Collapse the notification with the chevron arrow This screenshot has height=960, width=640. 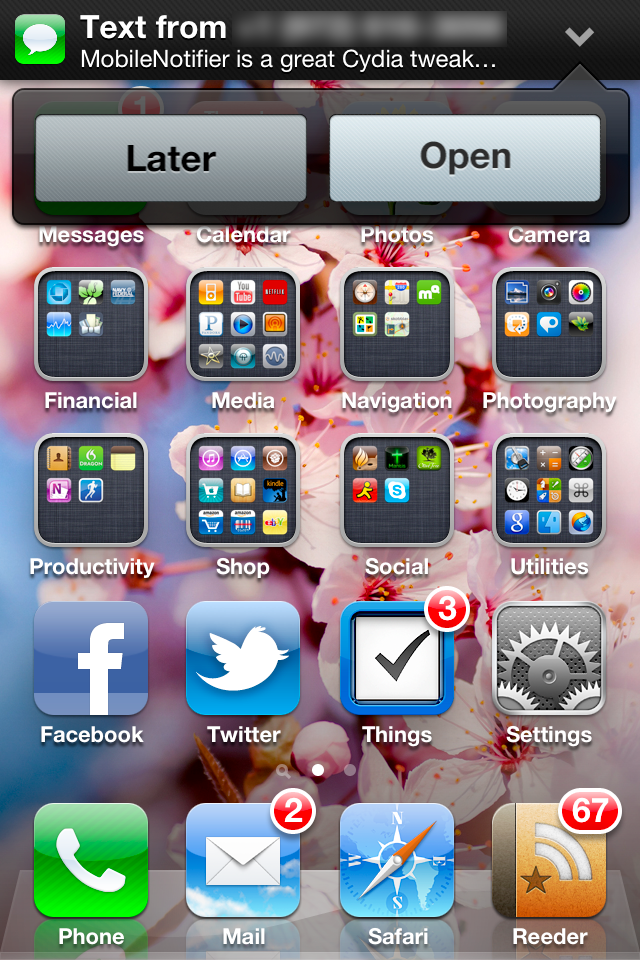(x=579, y=38)
